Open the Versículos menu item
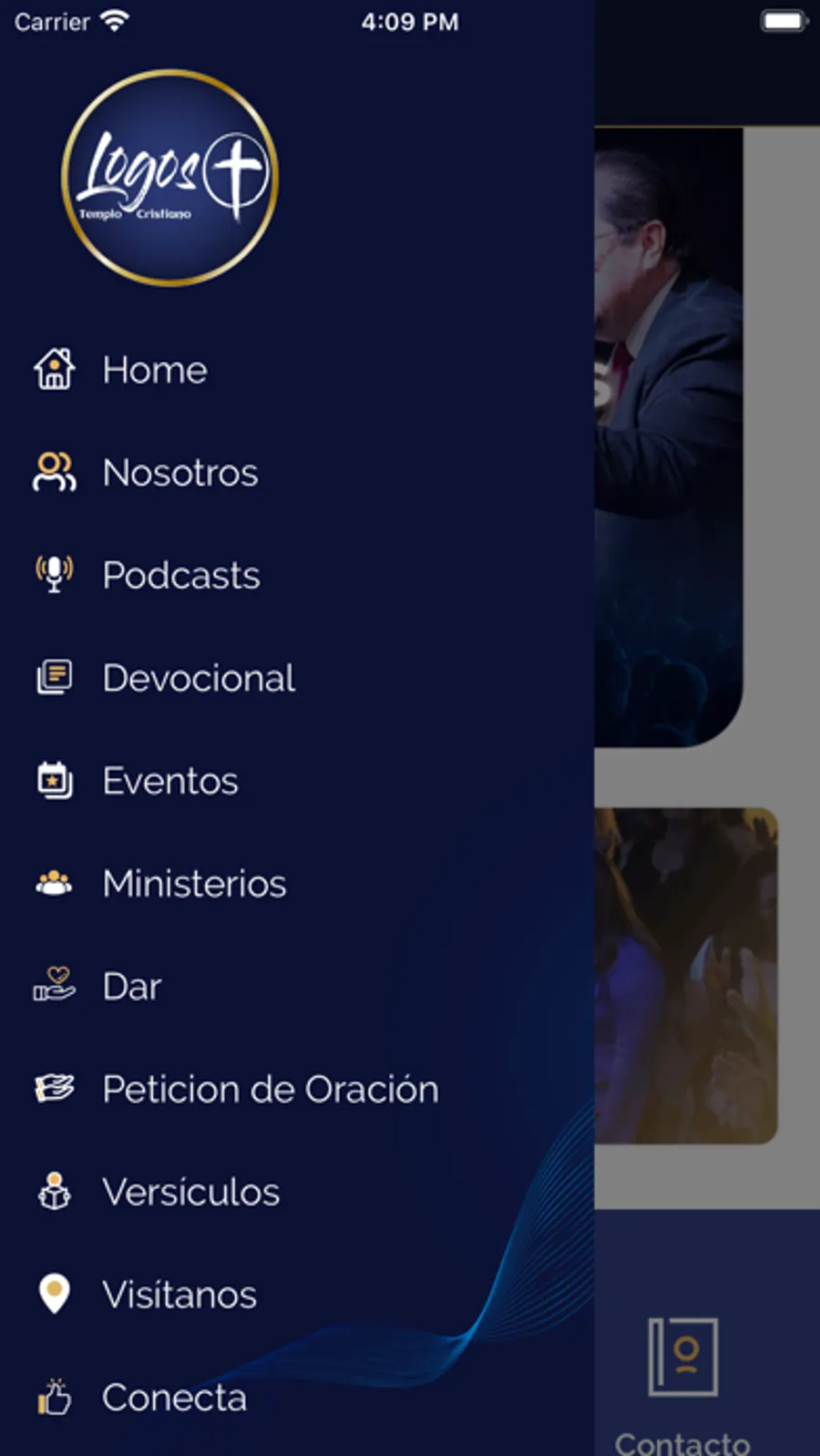The width and height of the screenshot is (820, 1456). click(190, 1193)
